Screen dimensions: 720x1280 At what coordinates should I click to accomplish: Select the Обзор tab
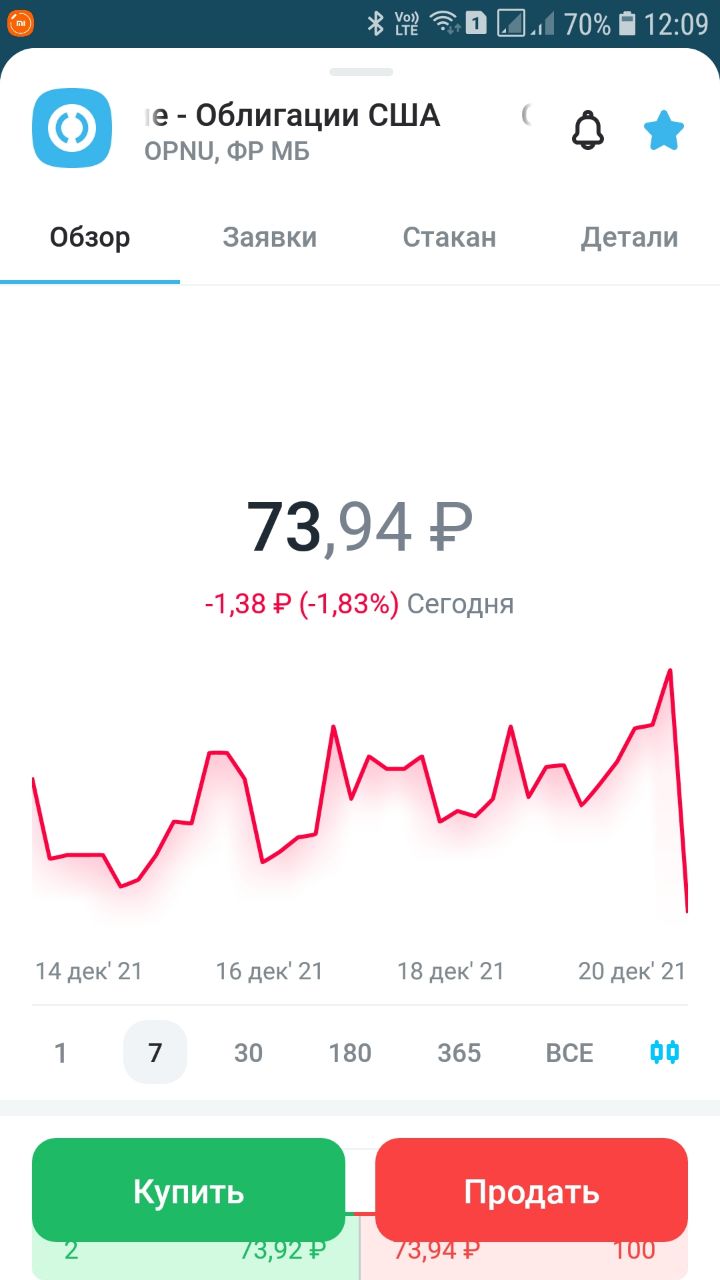(x=90, y=238)
